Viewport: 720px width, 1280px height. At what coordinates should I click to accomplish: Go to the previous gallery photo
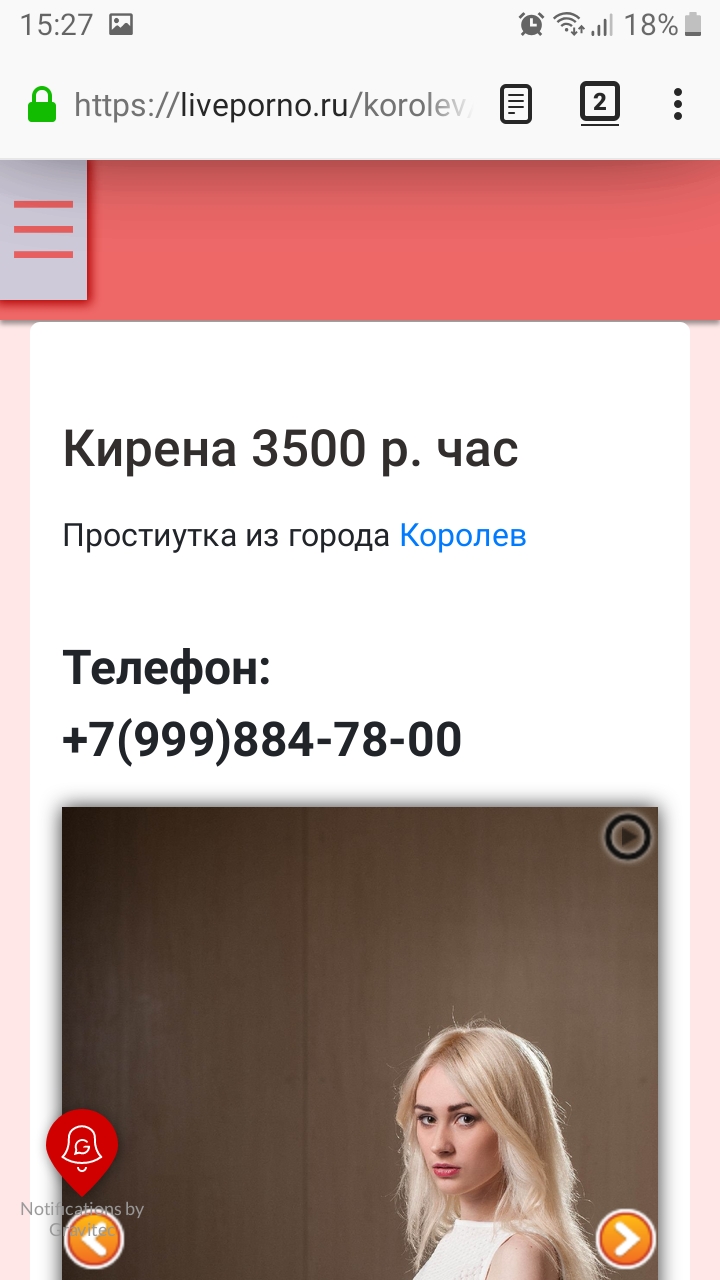[x=94, y=1240]
